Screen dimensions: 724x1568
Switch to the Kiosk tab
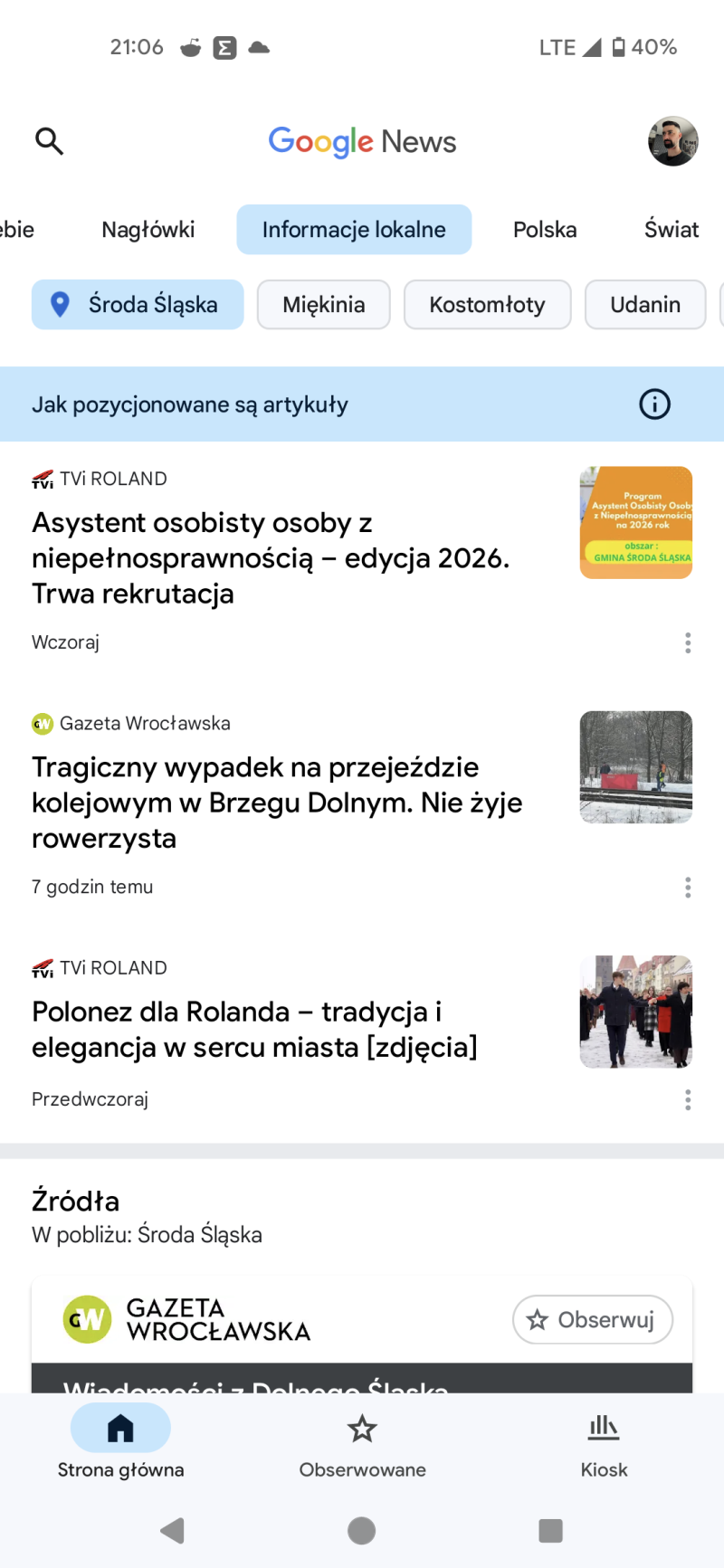[604, 1444]
